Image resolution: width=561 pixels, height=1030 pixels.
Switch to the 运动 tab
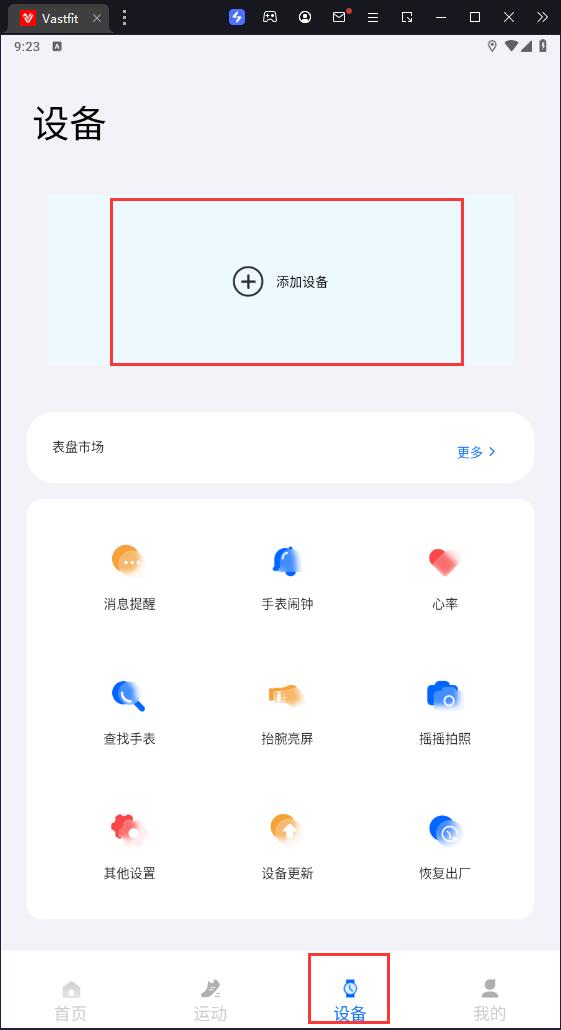coord(210,1000)
